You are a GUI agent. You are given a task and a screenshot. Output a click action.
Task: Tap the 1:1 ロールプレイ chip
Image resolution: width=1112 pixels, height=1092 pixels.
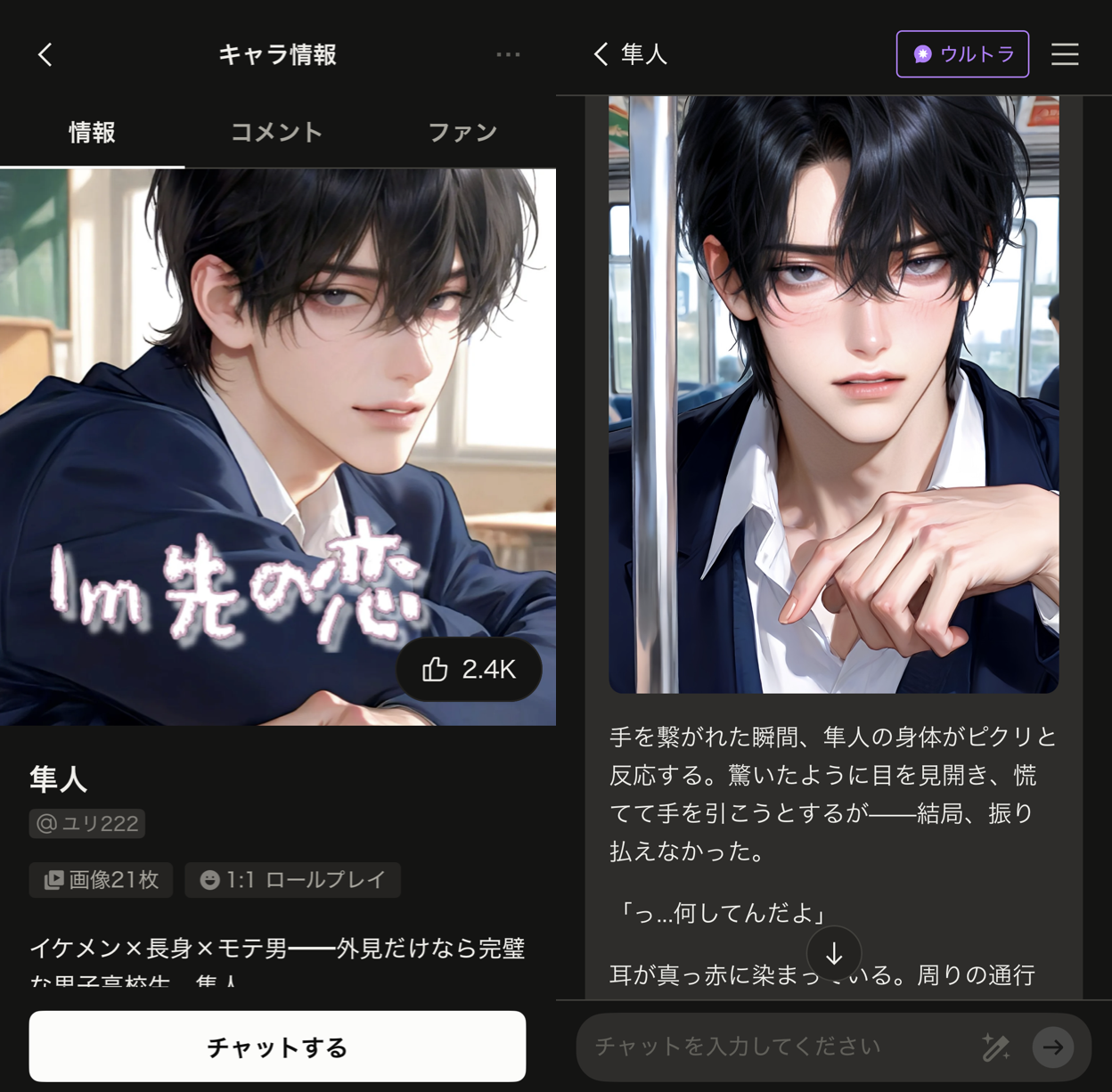coord(292,880)
